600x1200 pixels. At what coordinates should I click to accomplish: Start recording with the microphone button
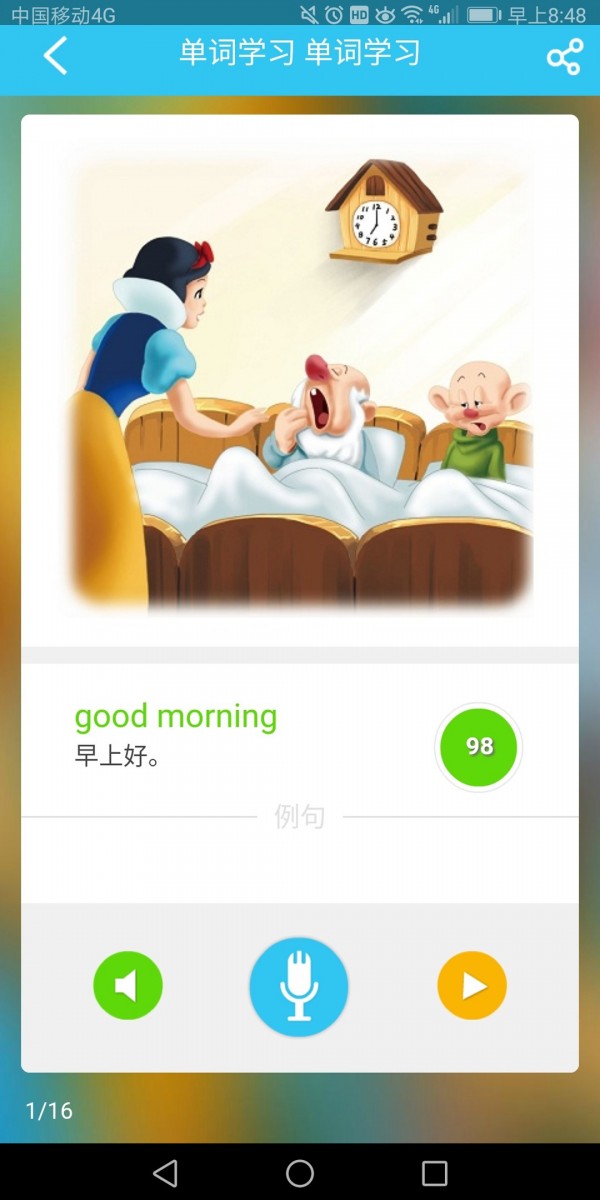click(x=299, y=986)
